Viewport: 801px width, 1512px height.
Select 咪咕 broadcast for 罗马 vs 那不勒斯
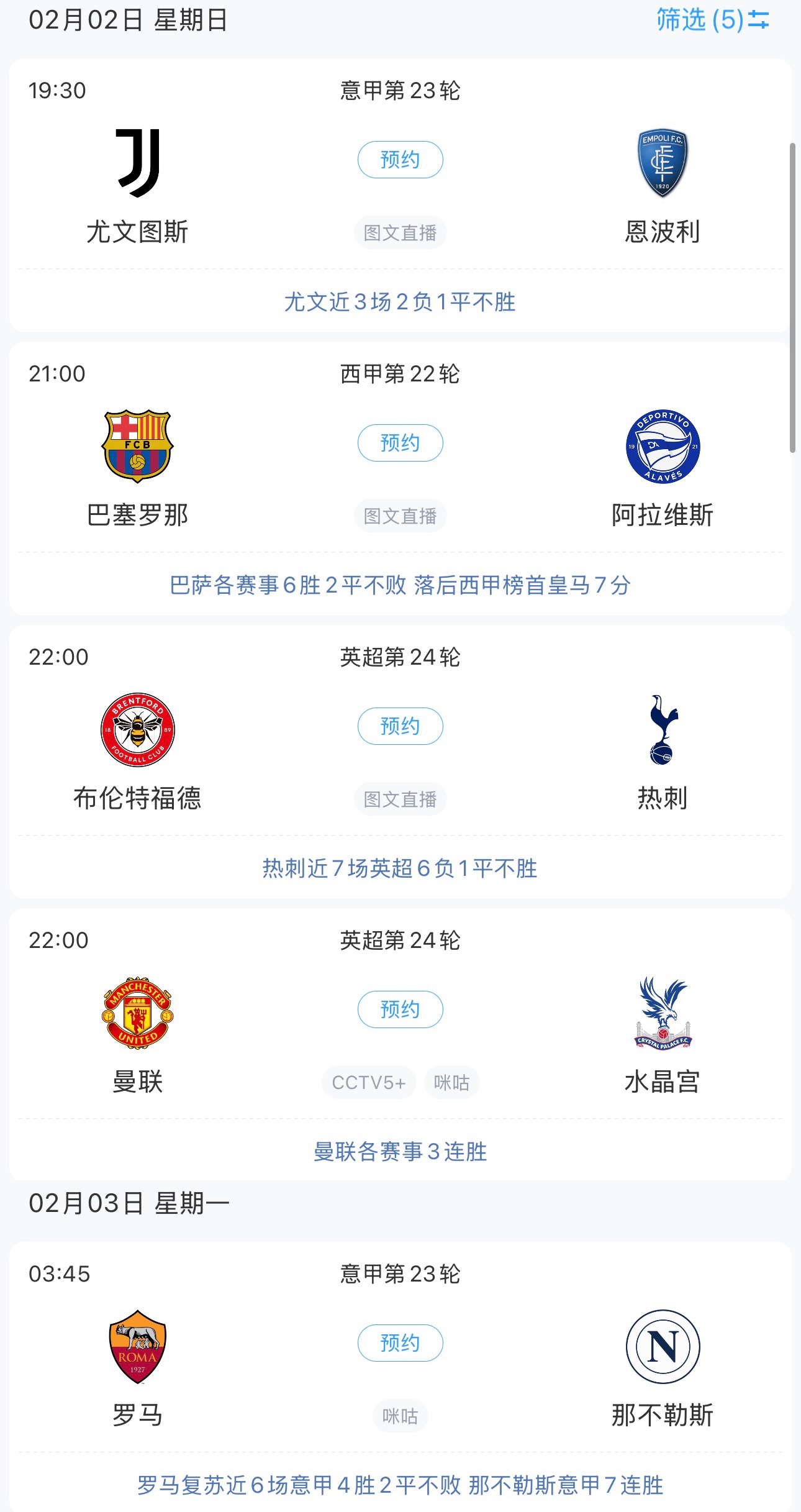(400, 1416)
